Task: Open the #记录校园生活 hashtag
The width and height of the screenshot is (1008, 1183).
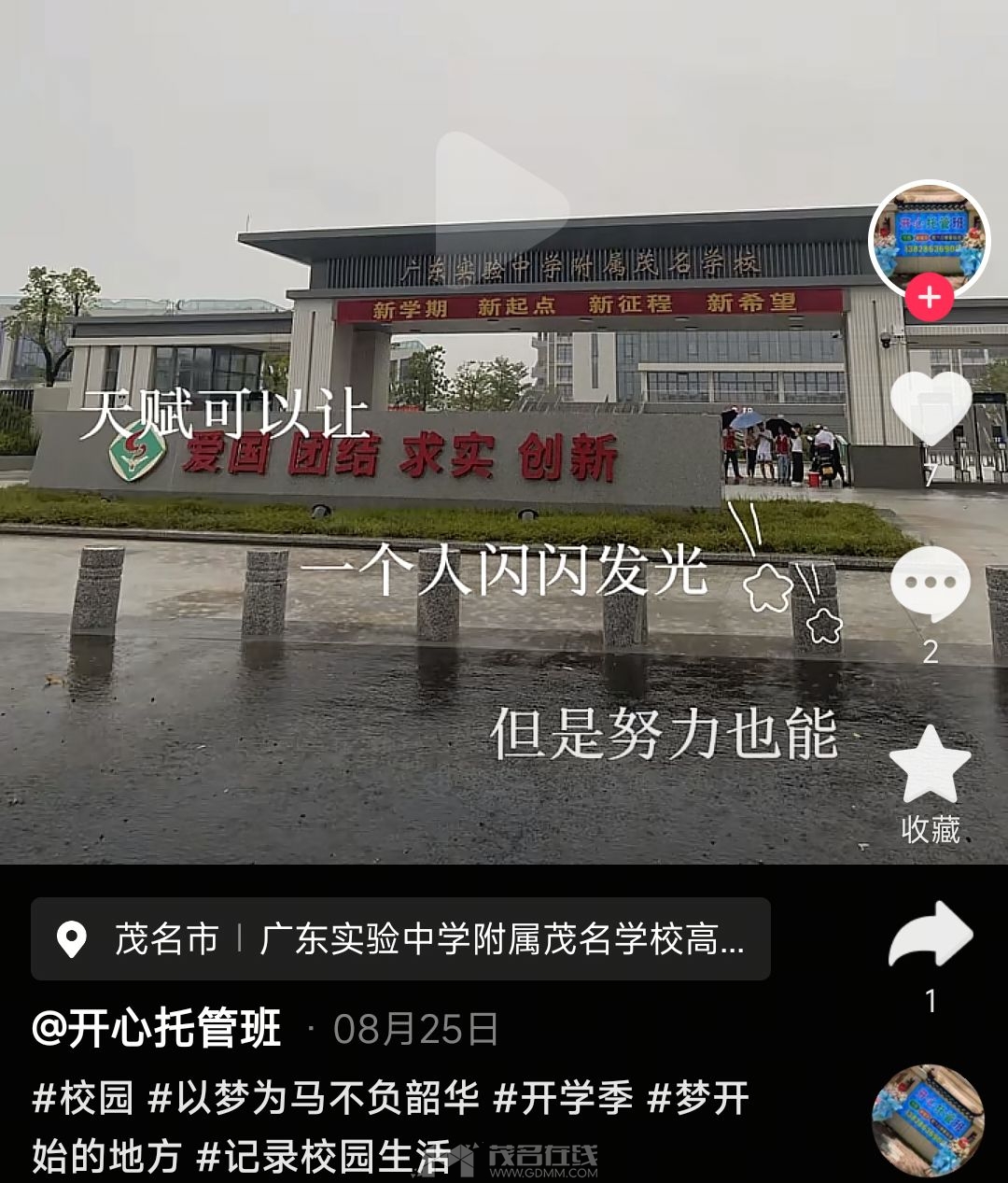Action: 324,1156
